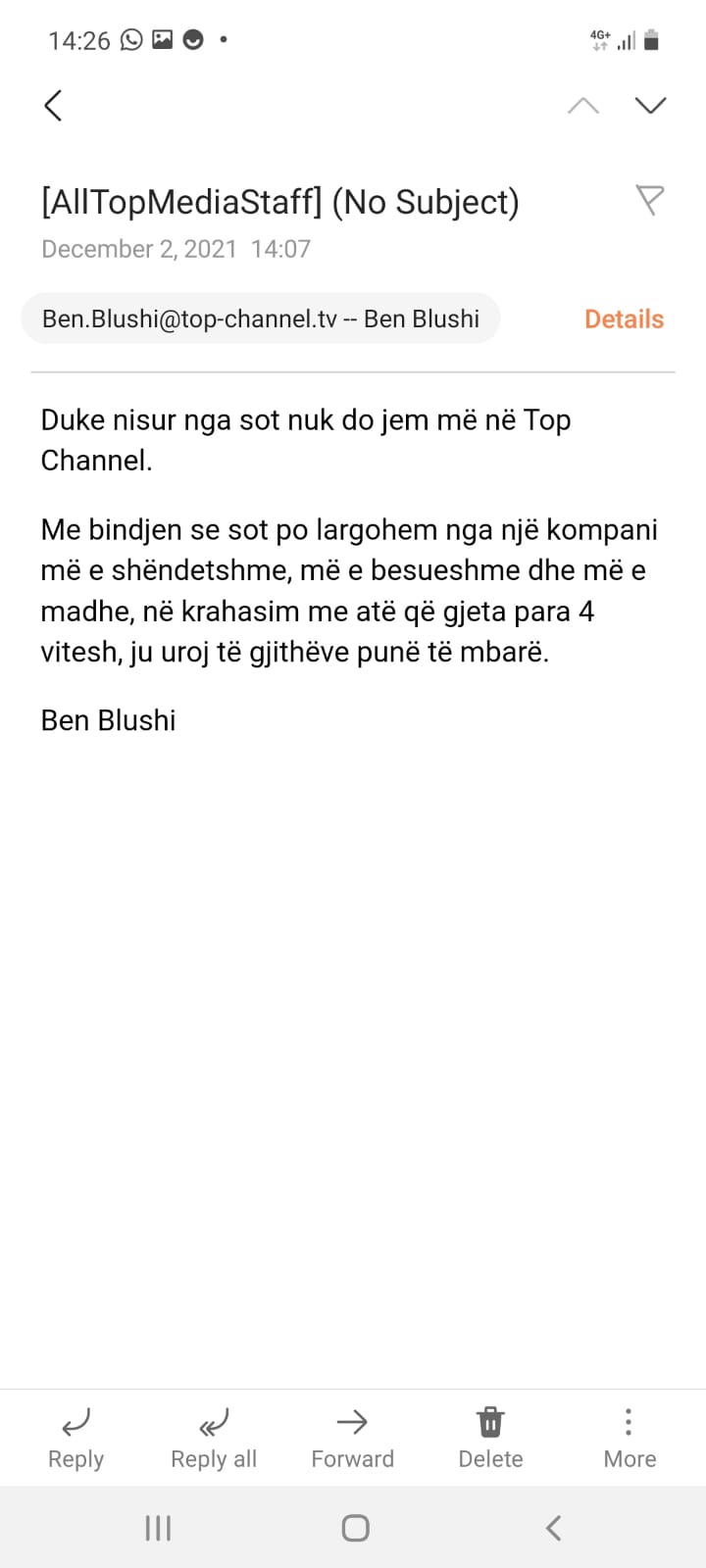Viewport: 706px width, 1568px height.
Task: Open the Ben Blushi sender chip
Action: [261, 318]
